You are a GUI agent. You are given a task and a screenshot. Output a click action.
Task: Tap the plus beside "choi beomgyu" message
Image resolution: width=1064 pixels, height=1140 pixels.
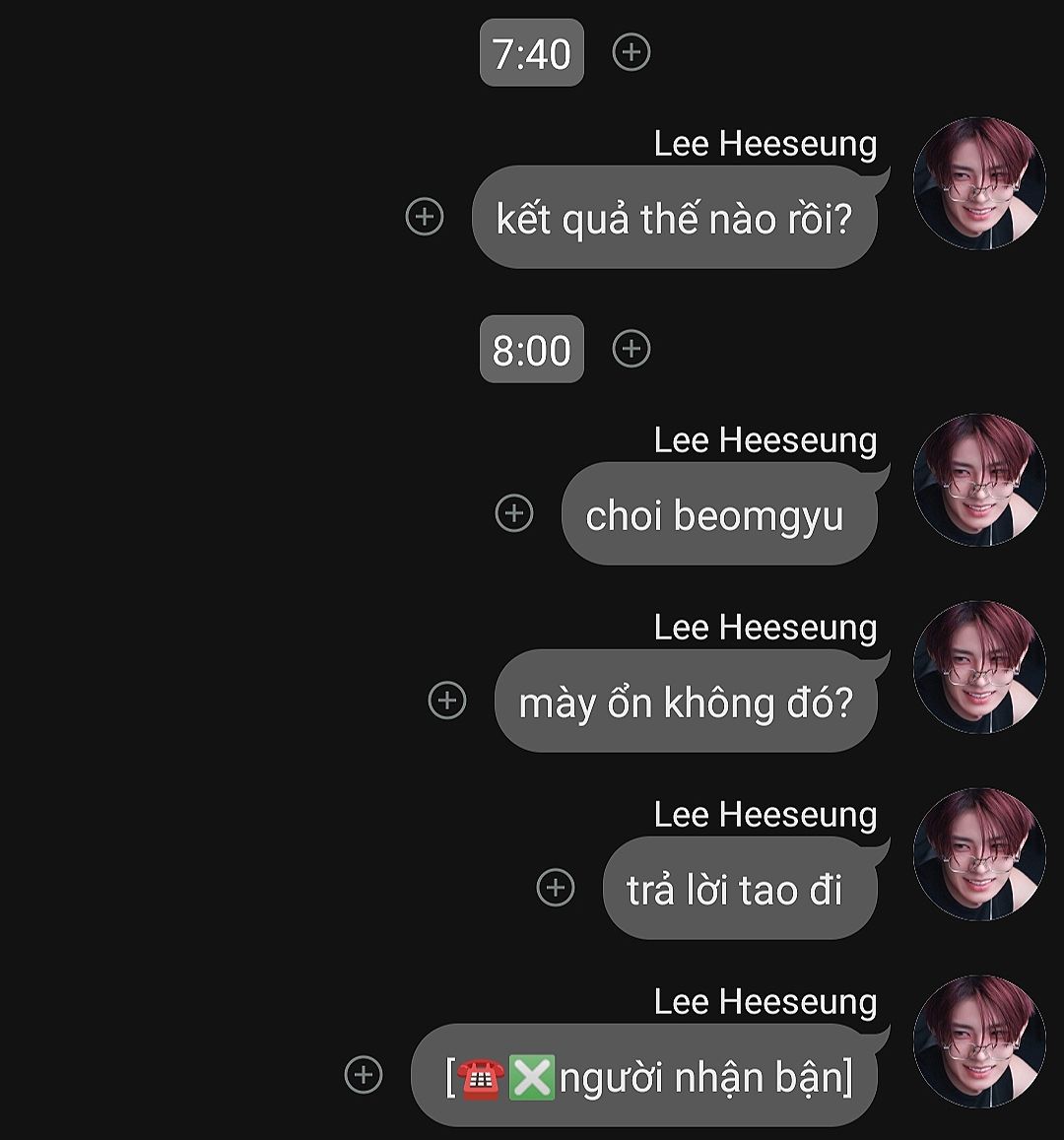coord(513,513)
